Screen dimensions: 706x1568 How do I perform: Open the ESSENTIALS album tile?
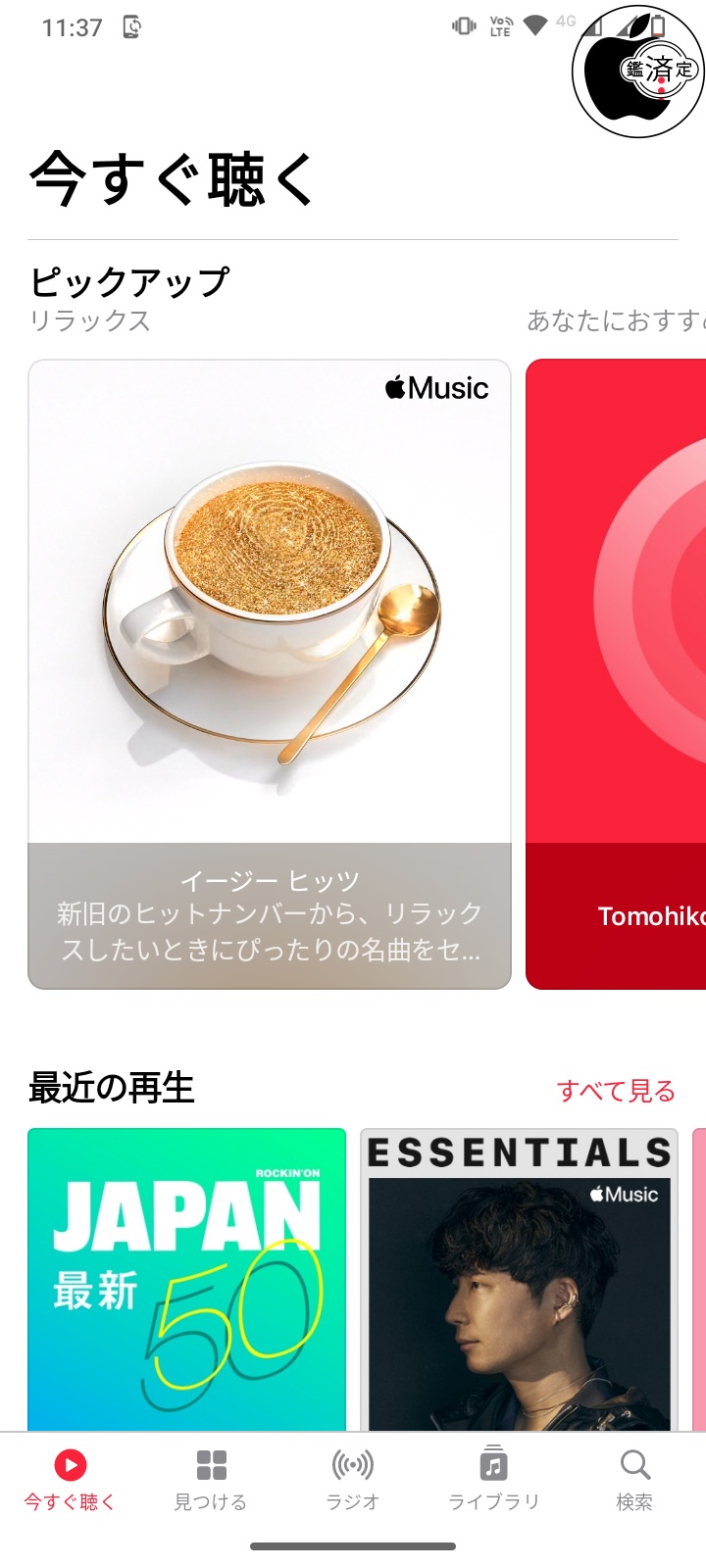(x=519, y=1280)
